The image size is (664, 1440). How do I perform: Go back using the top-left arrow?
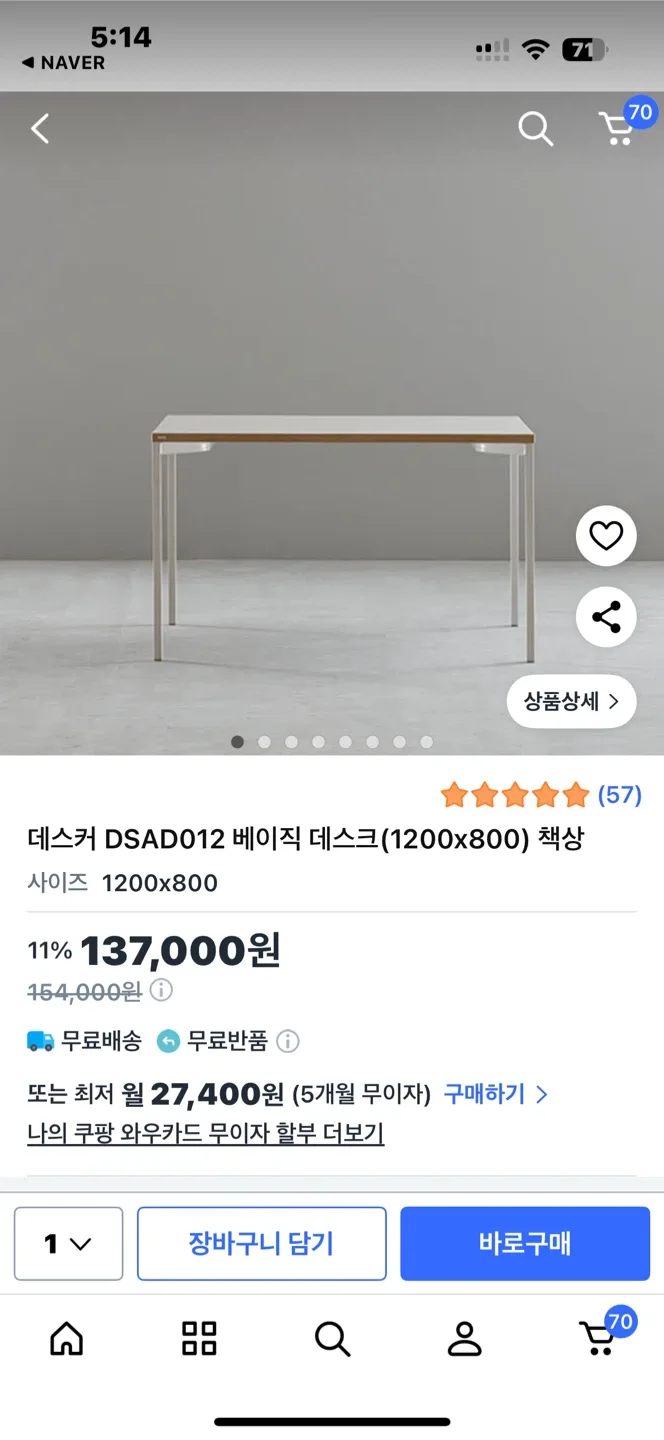(x=40, y=129)
